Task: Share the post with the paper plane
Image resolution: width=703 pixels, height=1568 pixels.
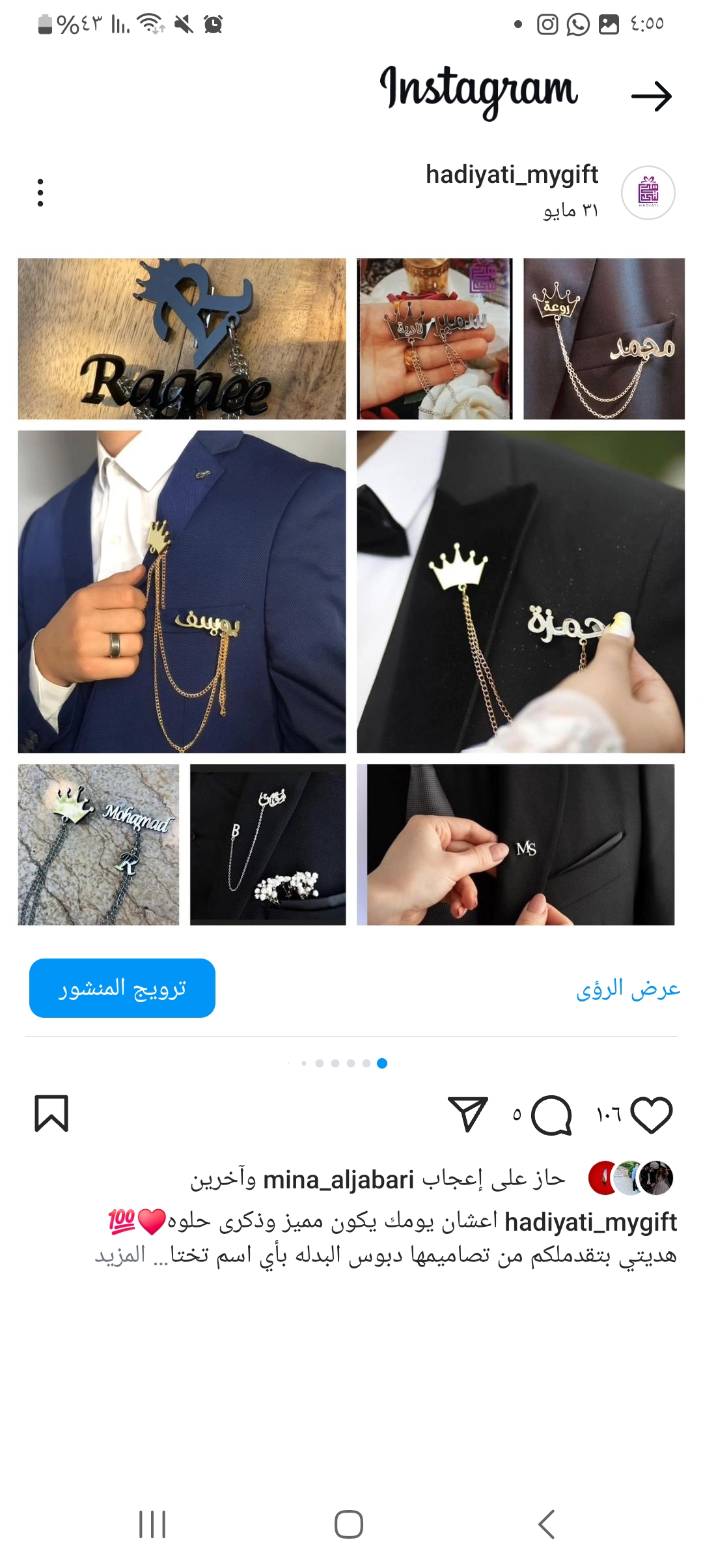Action: coord(467,1113)
